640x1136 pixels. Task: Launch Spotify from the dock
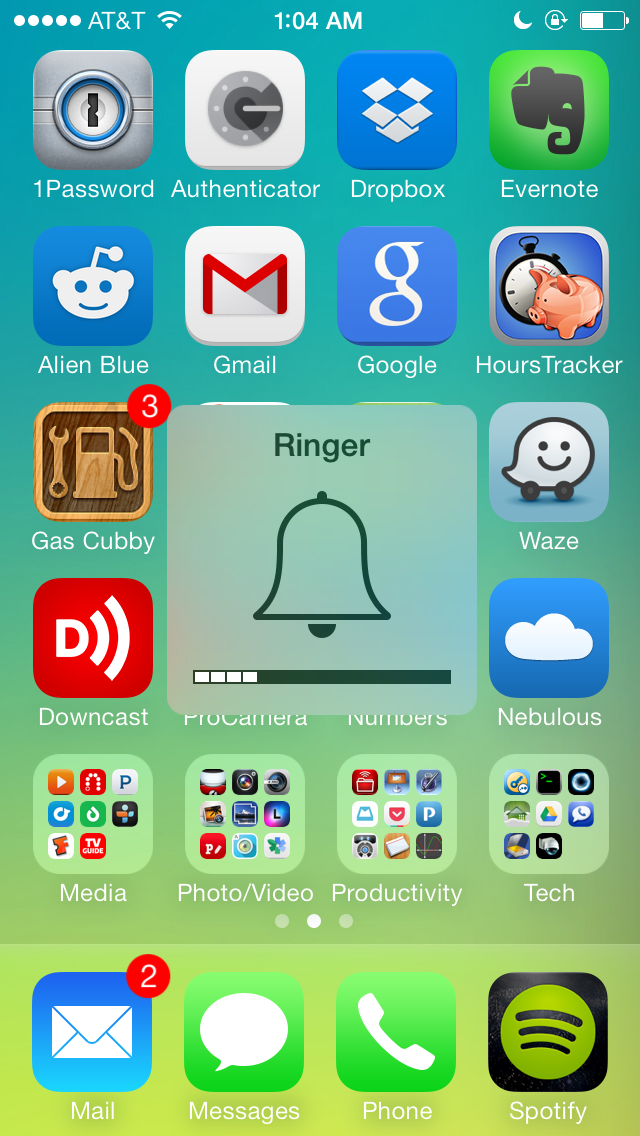549,1032
